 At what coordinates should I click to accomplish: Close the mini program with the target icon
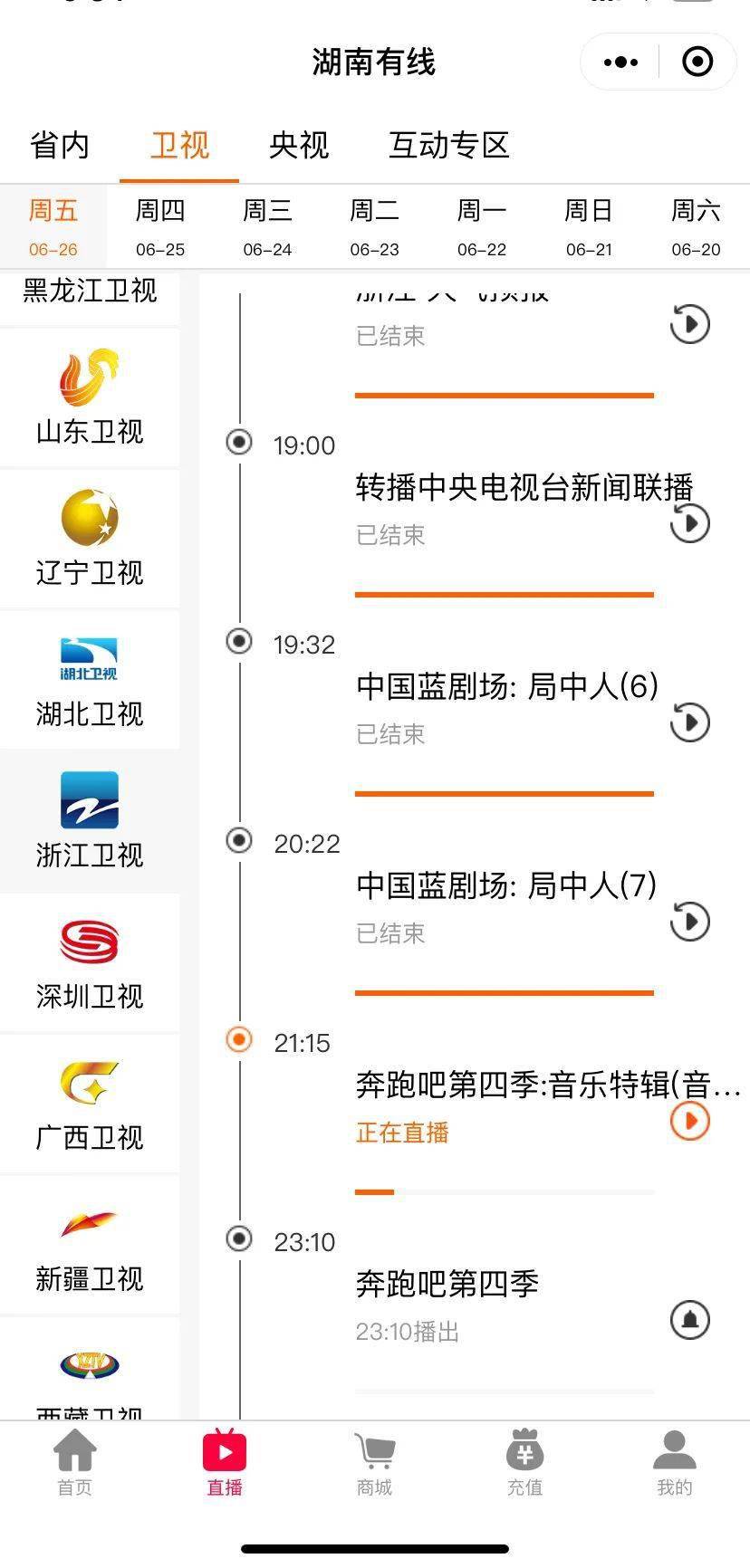point(697,62)
